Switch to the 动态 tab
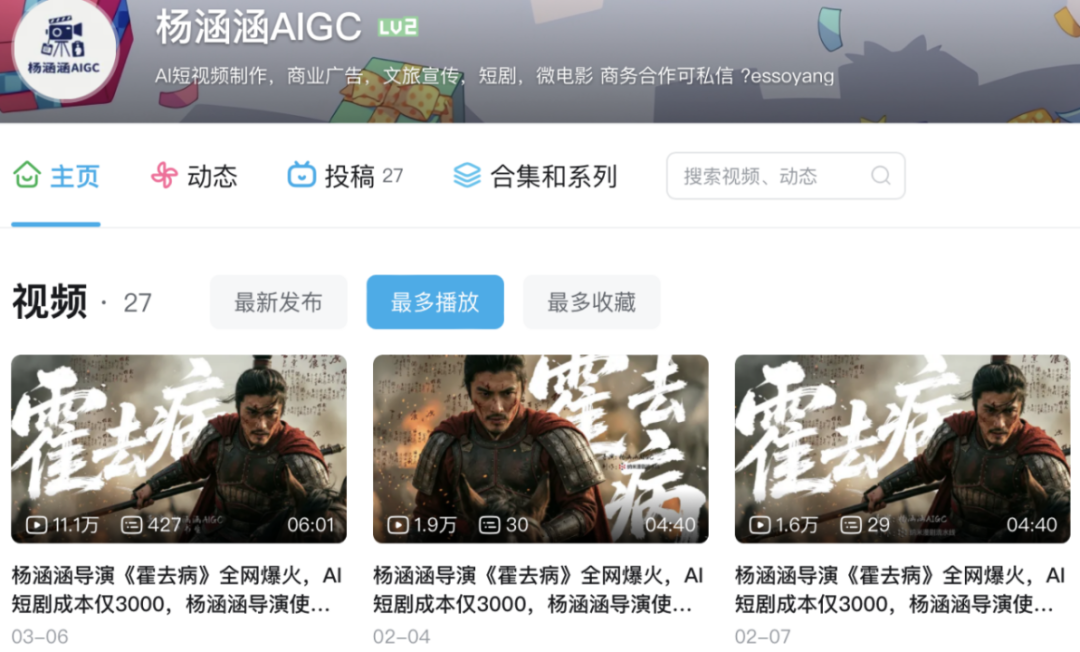 tap(194, 176)
